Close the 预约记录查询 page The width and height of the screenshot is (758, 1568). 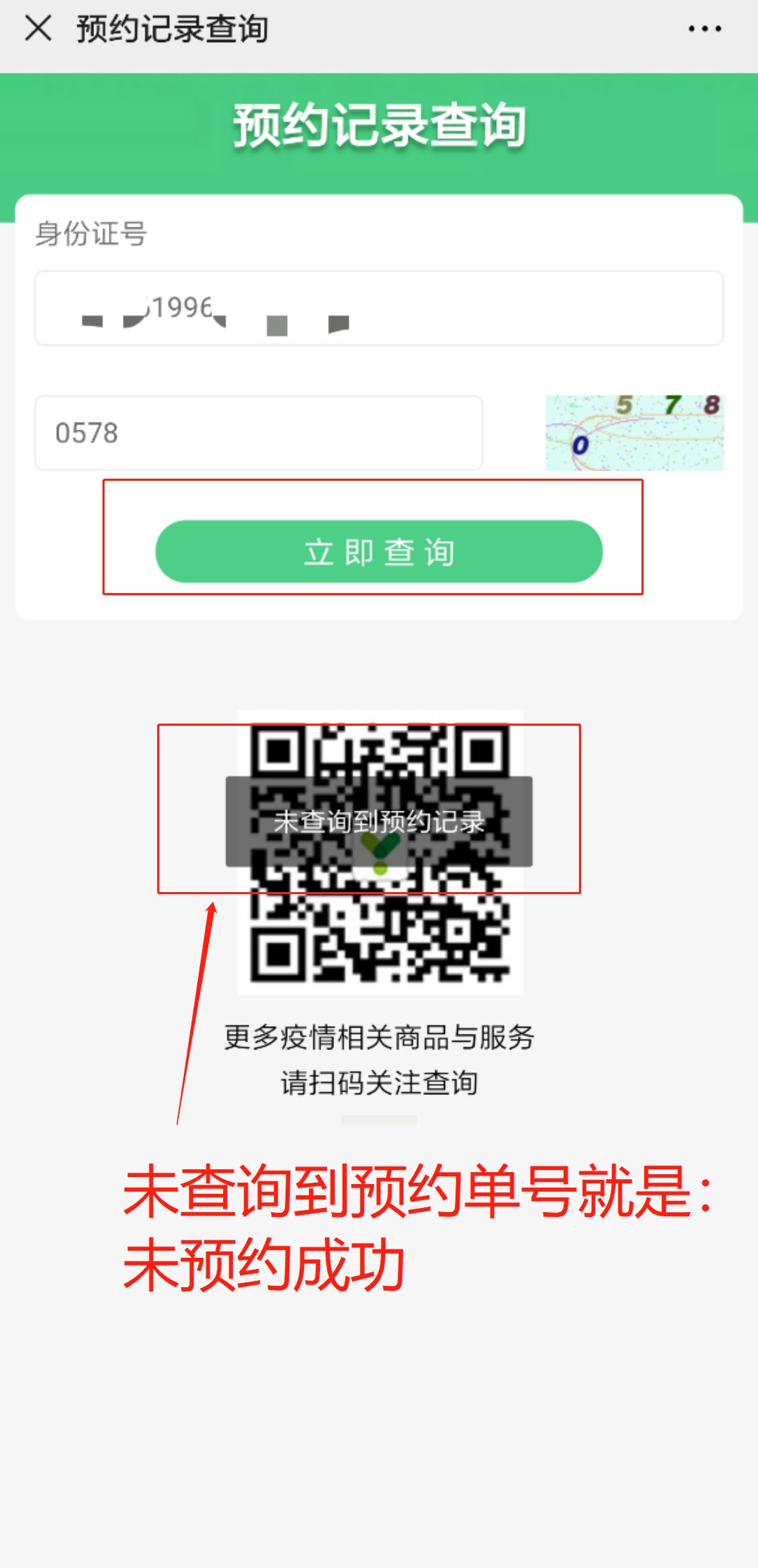click(38, 29)
